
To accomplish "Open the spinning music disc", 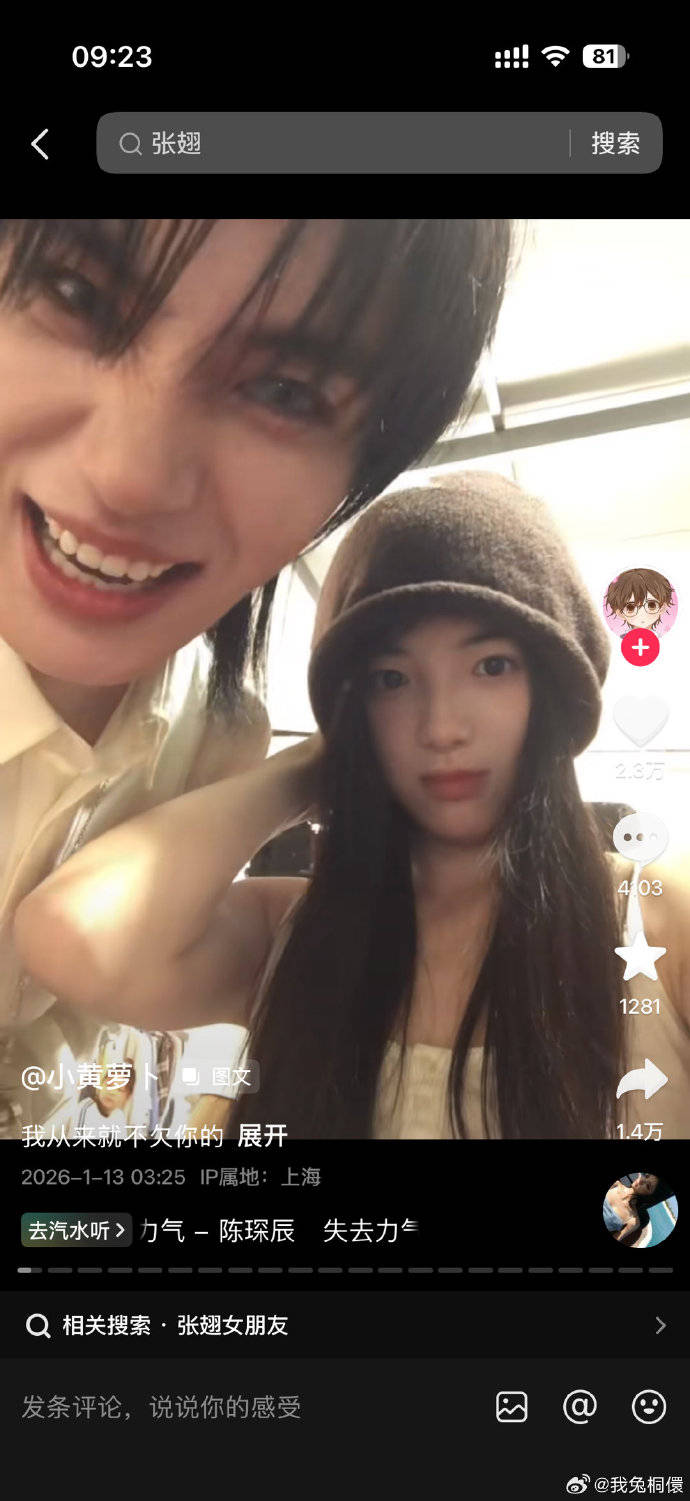I will click(641, 1210).
